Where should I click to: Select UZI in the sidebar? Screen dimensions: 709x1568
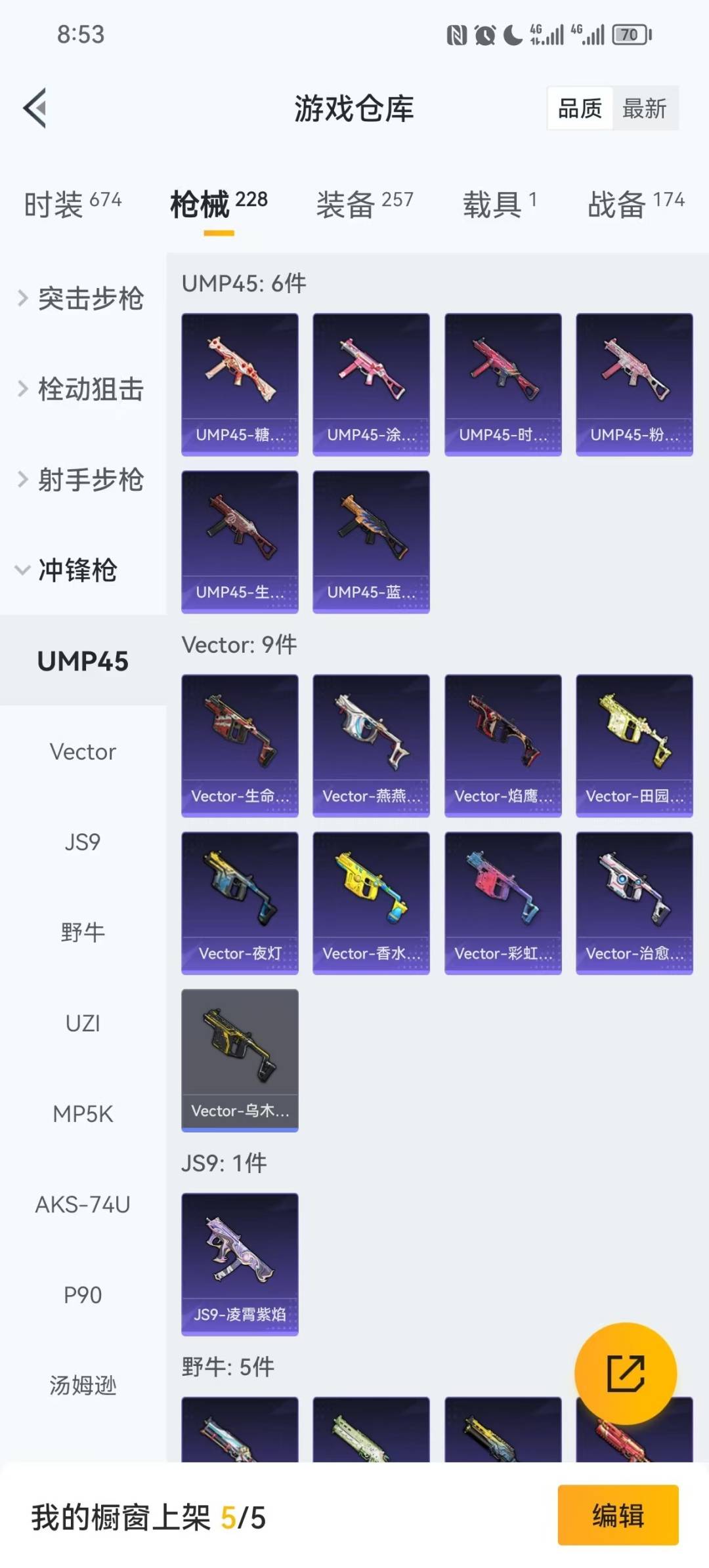point(83,1023)
